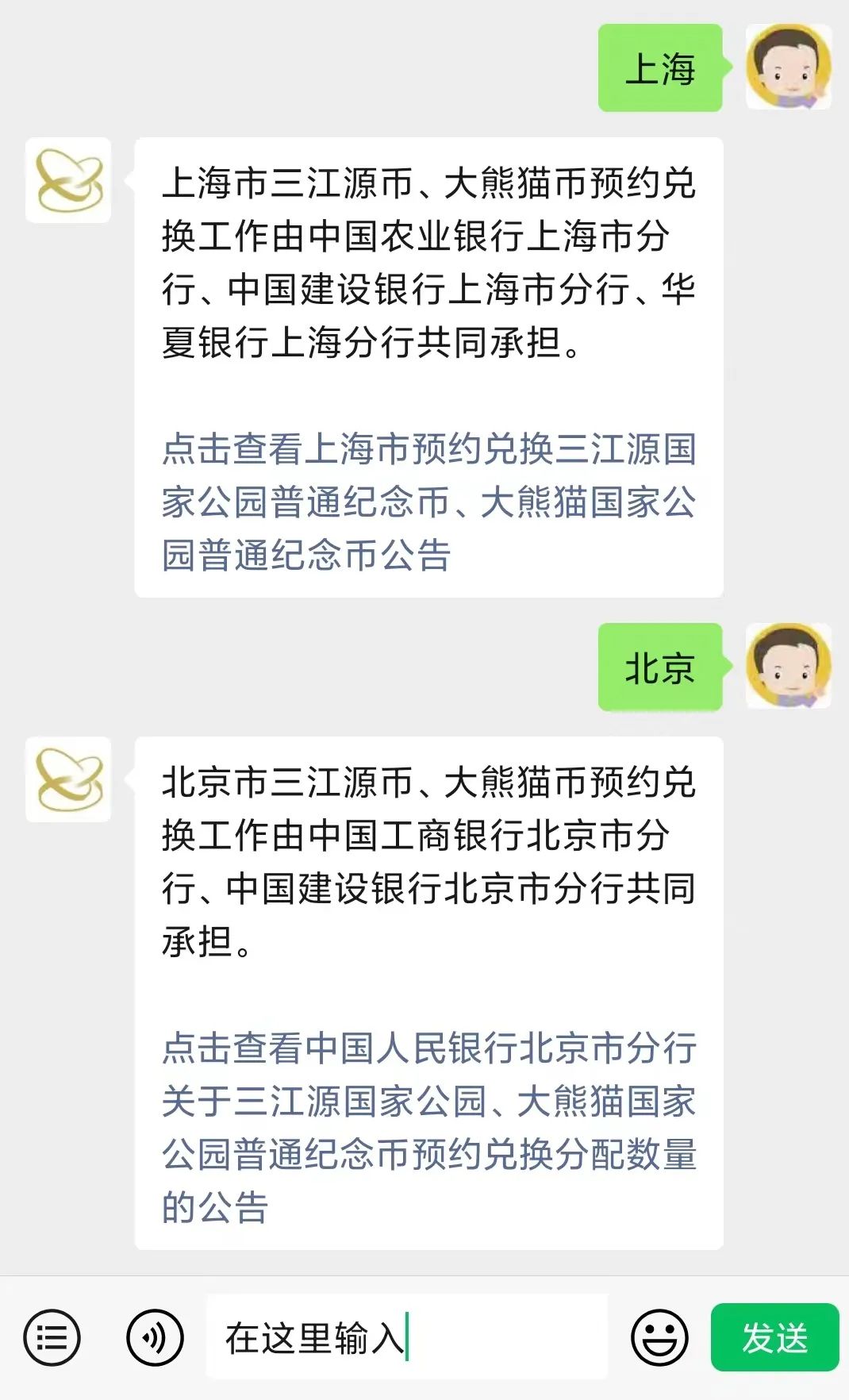Tap the green 发送 send button
The height and width of the screenshot is (1400, 849).
click(774, 1338)
